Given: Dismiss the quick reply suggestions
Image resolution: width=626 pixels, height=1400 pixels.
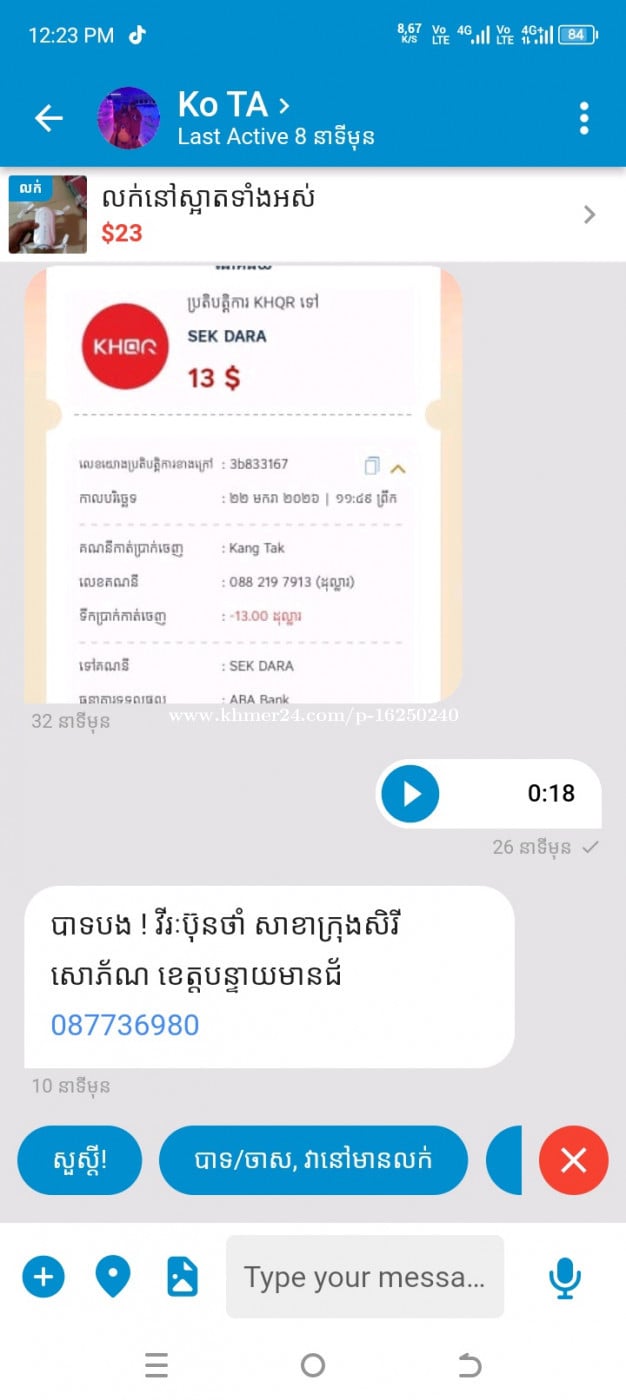Looking at the screenshot, I should click(x=573, y=1160).
